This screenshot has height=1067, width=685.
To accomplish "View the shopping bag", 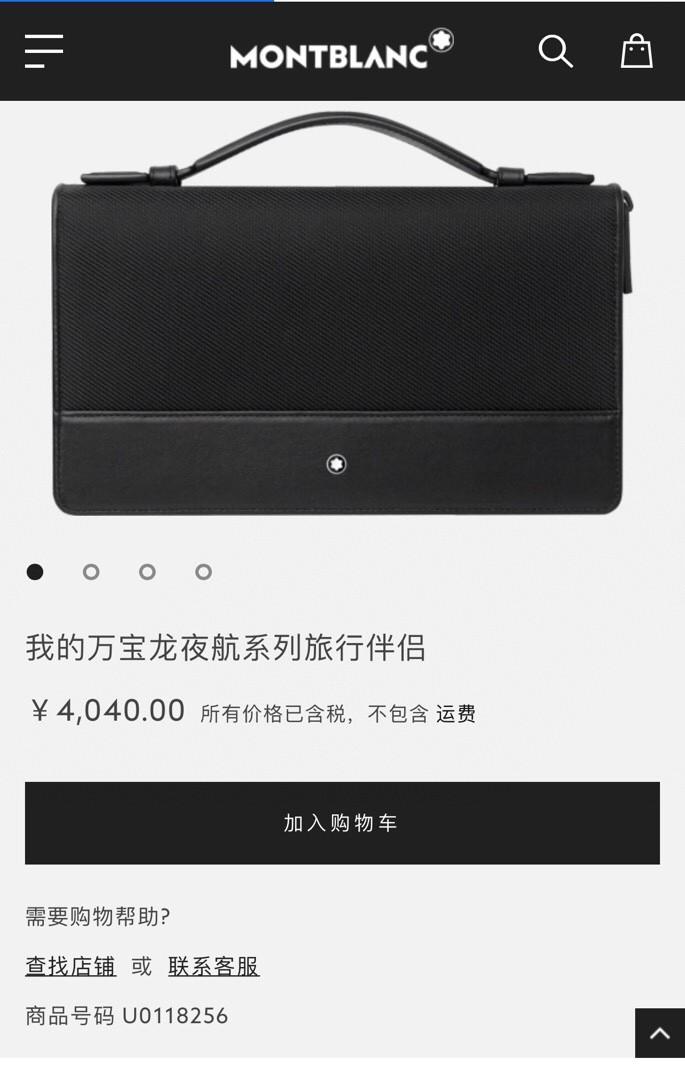I will 637,51.
